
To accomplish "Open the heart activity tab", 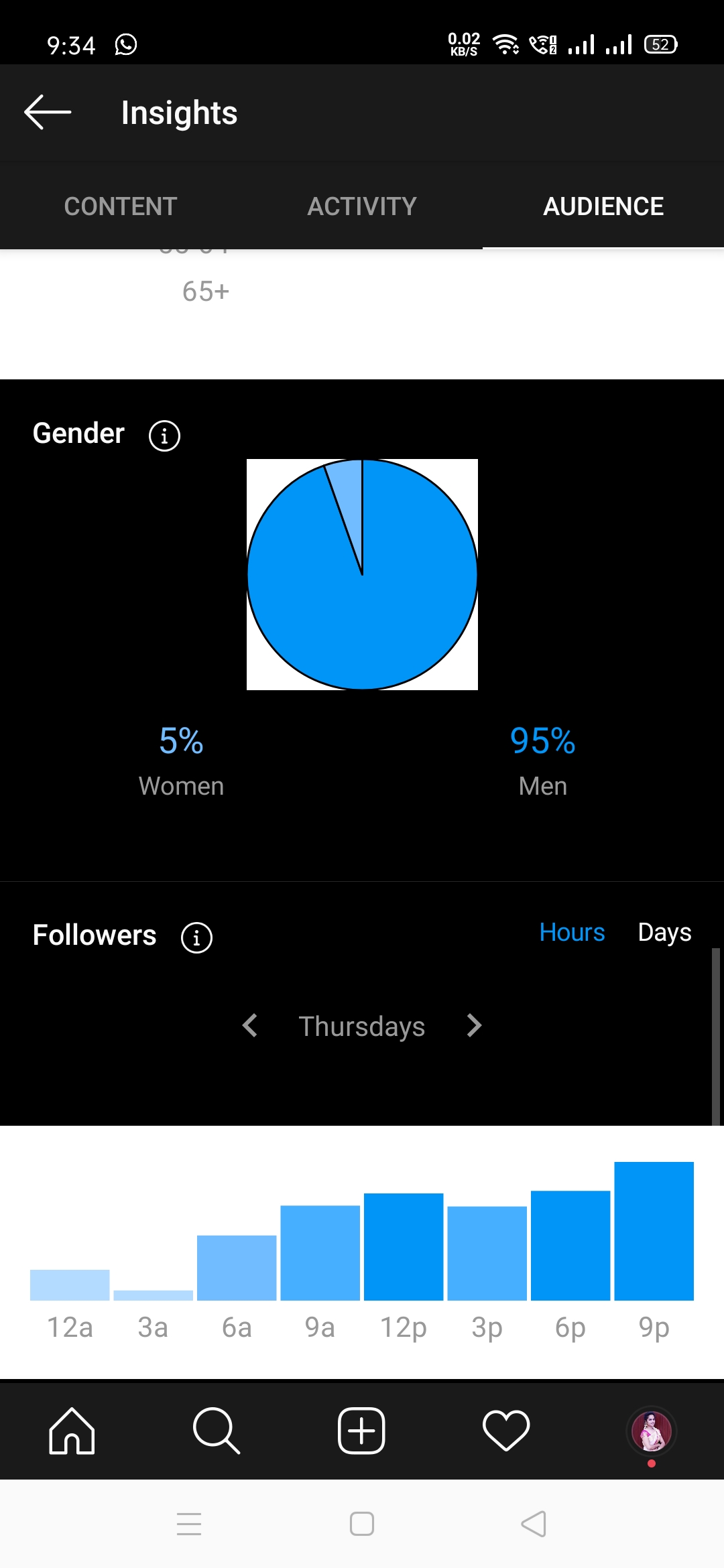I will [506, 1431].
